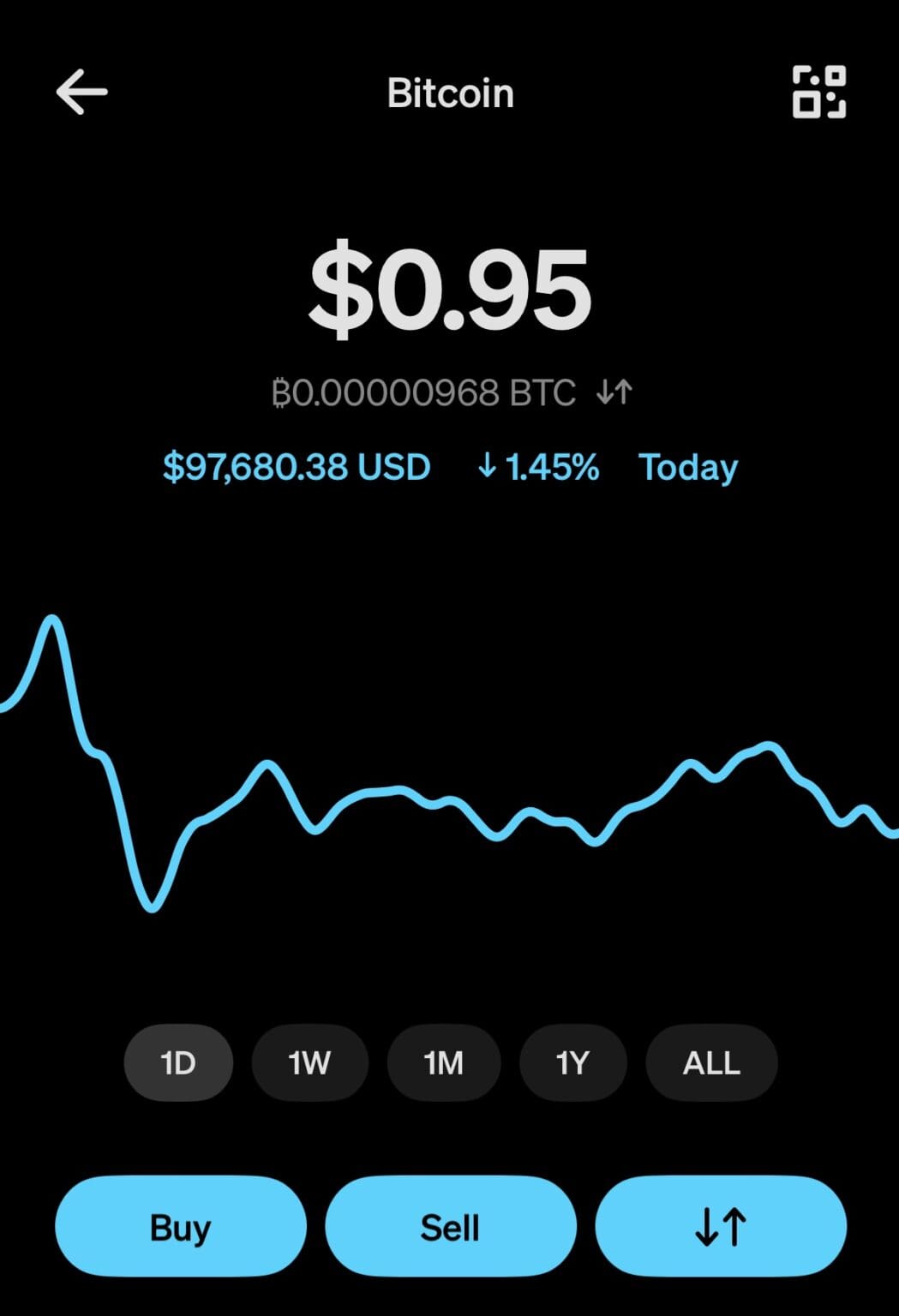
Task: Click the down arrow in the 1.45% change
Action: click(x=487, y=467)
